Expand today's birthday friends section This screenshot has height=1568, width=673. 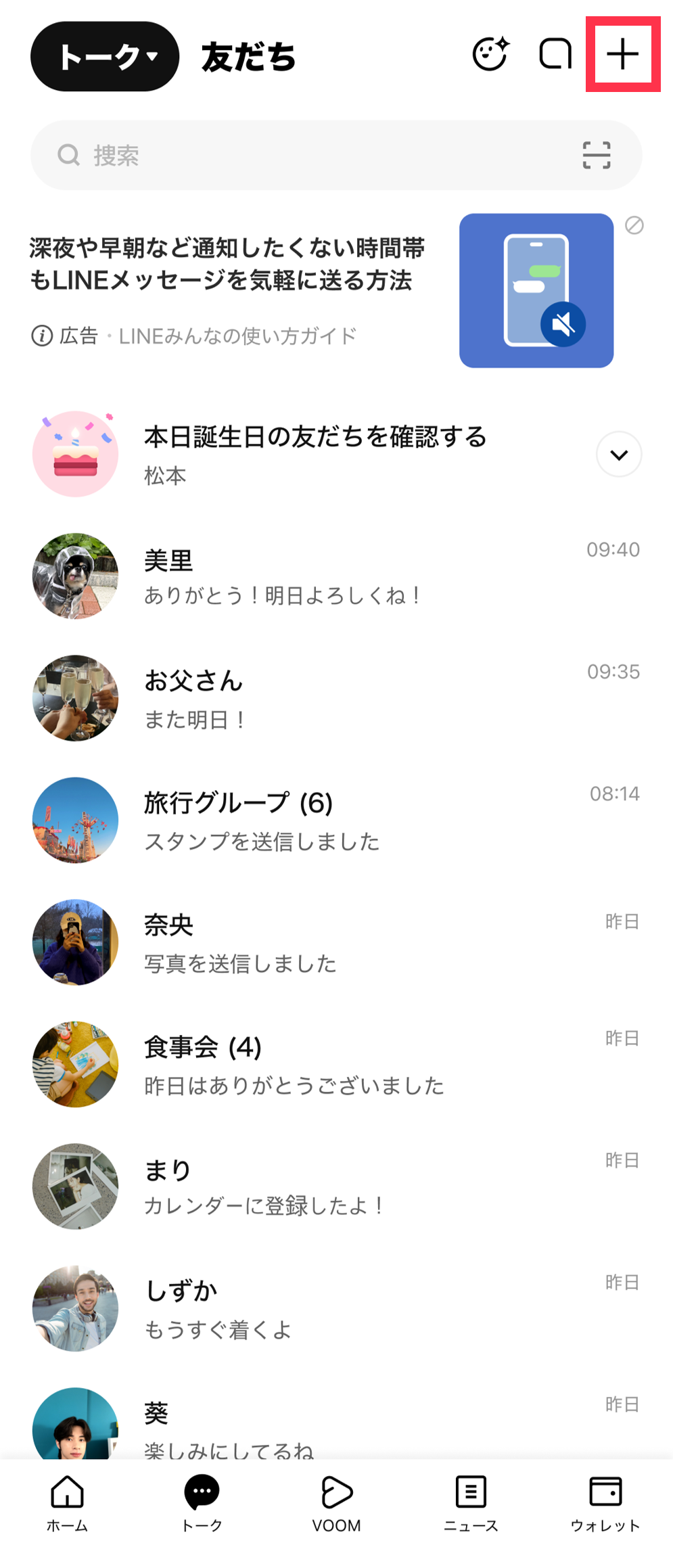pos(618,455)
